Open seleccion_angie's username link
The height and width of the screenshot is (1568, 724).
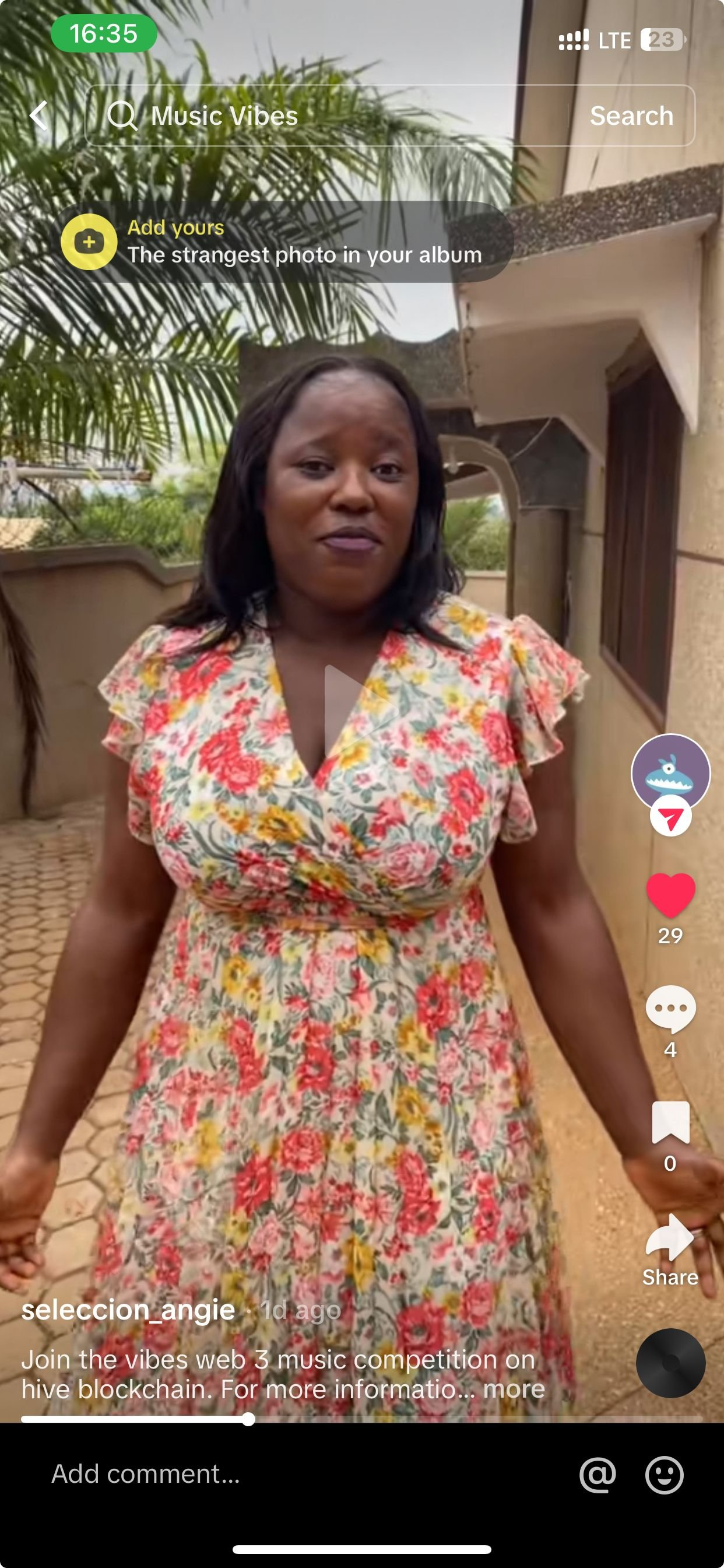tap(128, 1308)
